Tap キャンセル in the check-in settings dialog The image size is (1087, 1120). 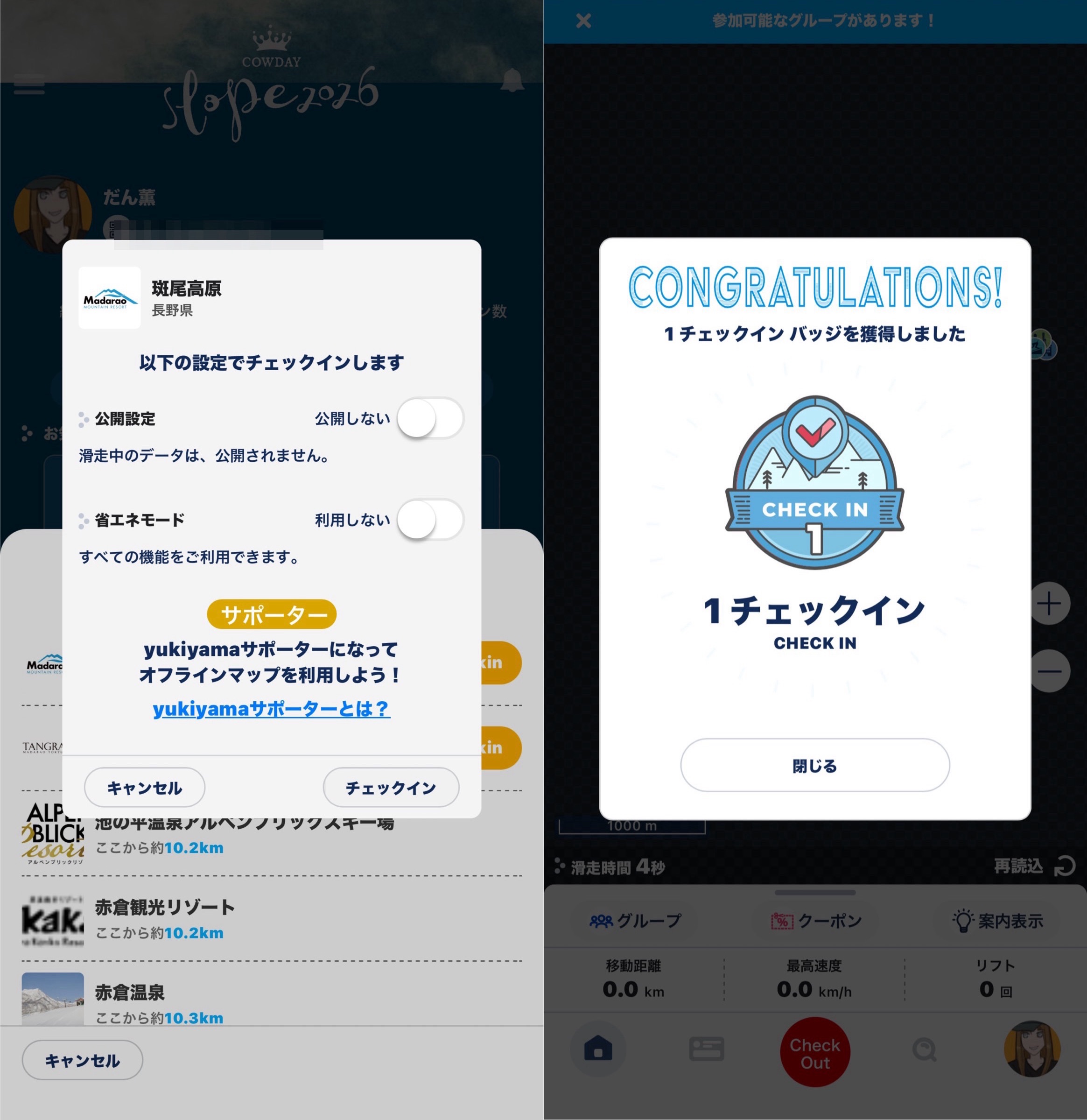[145, 788]
